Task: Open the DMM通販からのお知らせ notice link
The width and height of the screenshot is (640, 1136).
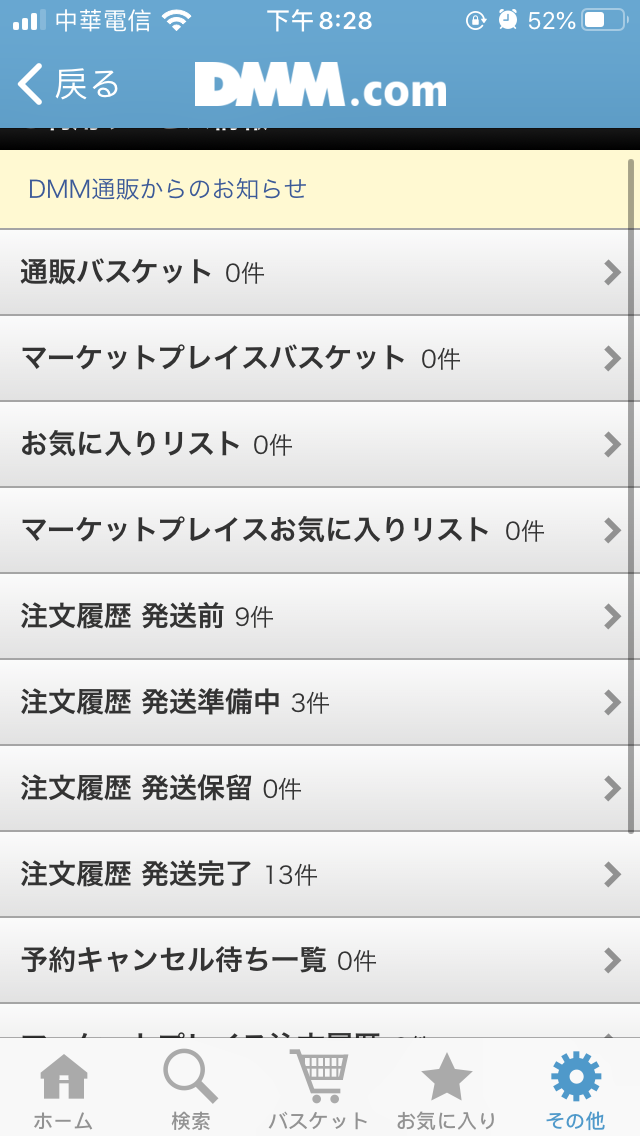Action: (x=167, y=189)
